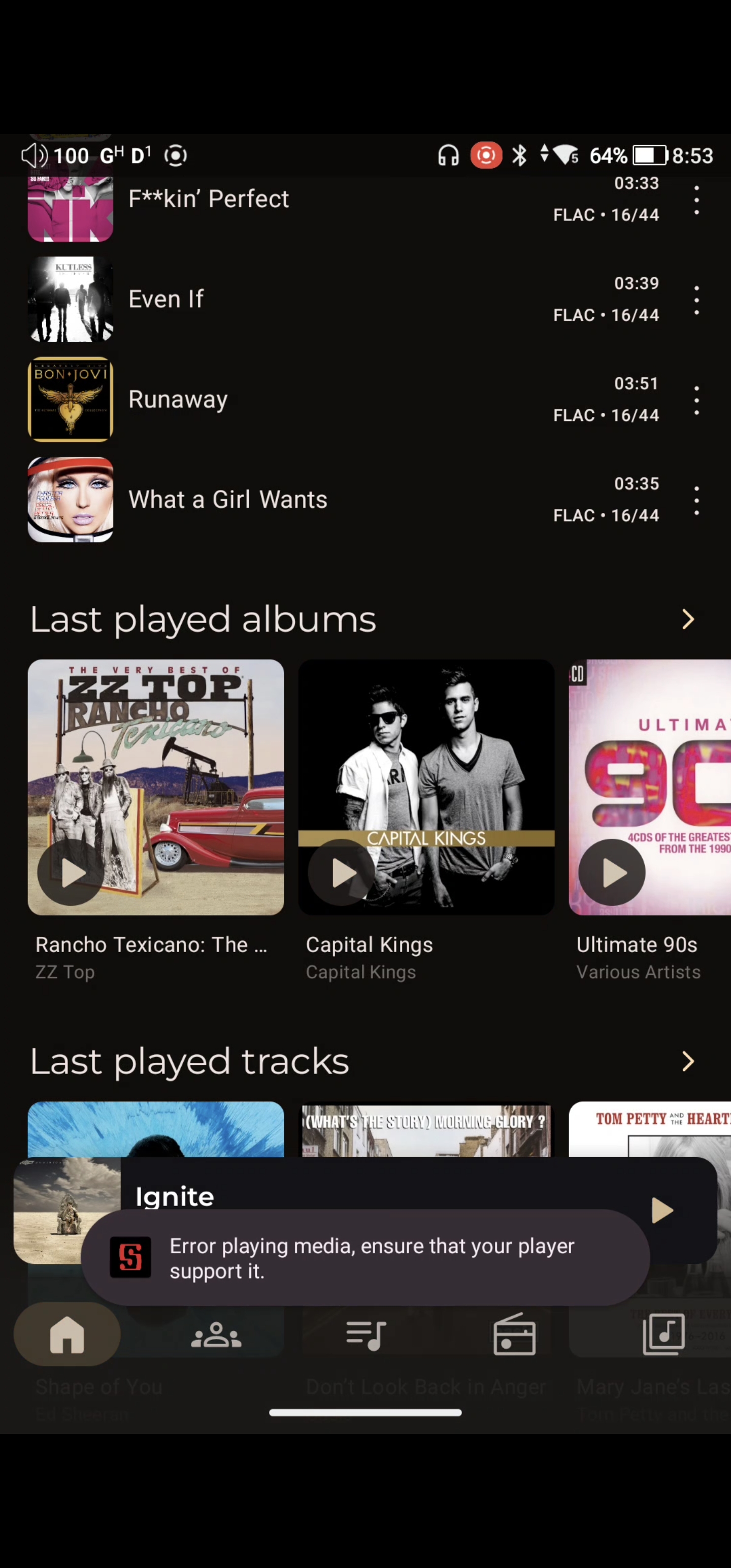Open the overflow menu for Even If

[x=696, y=300]
